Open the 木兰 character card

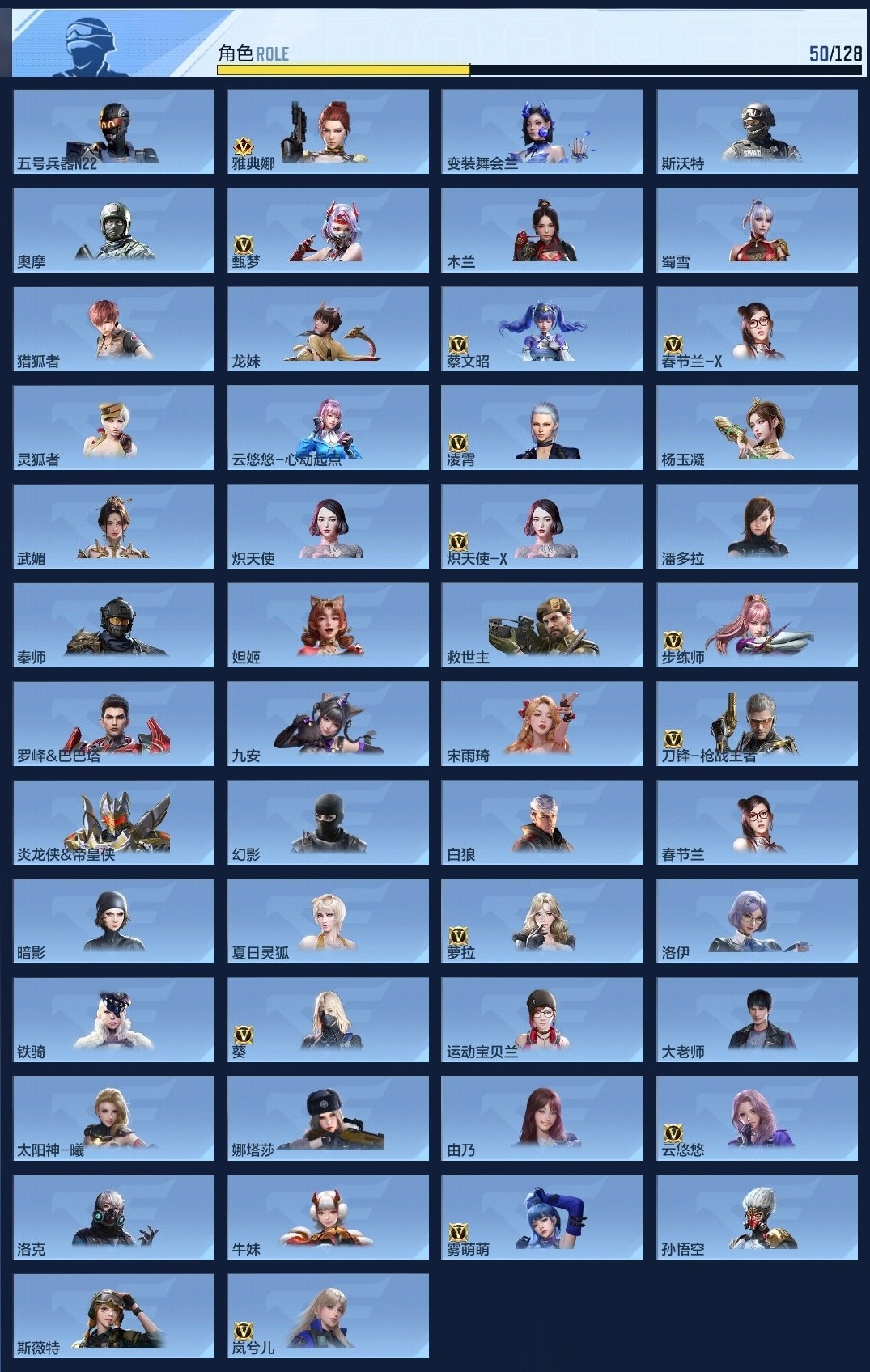(542, 230)
